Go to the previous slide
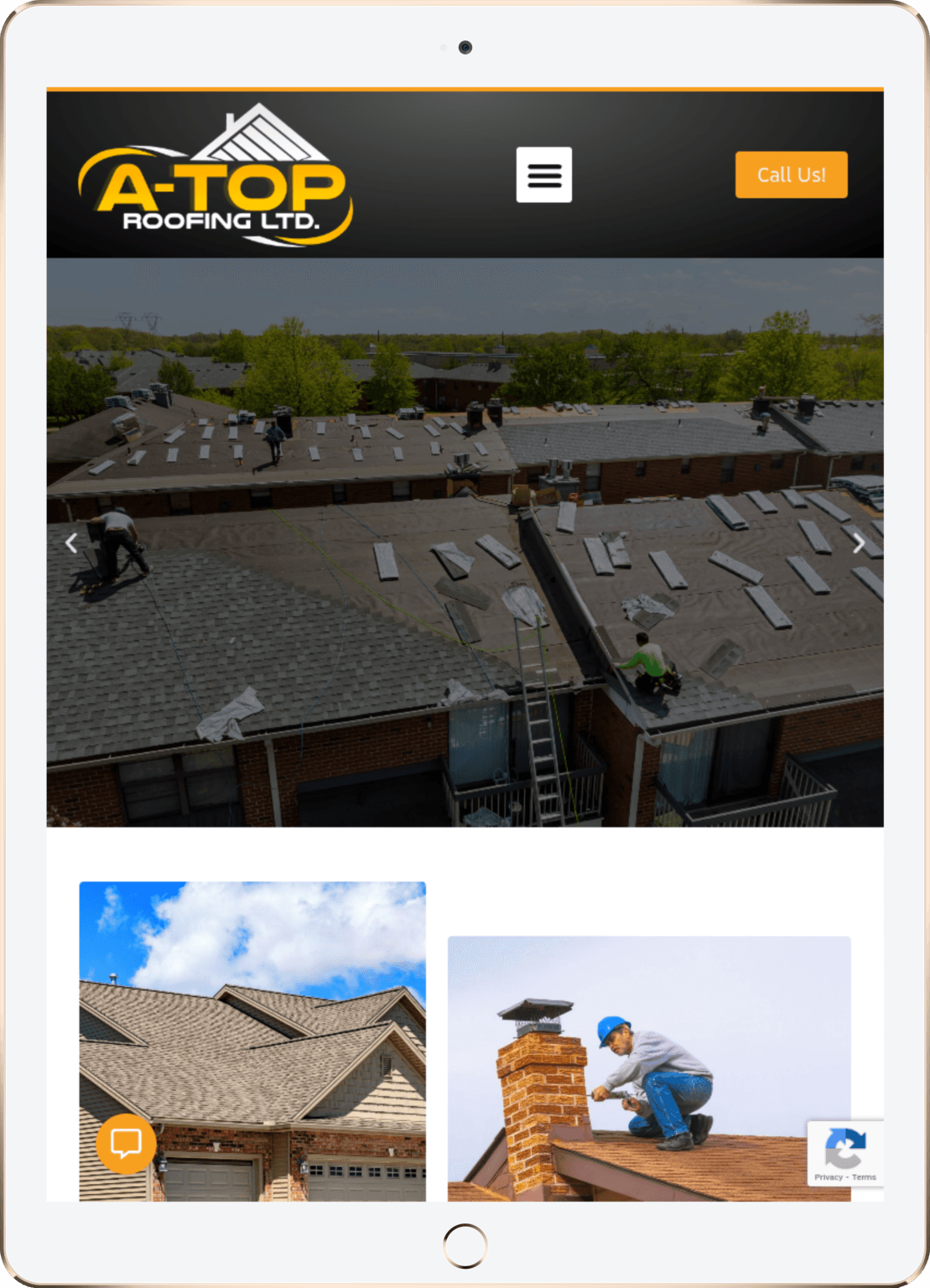 coord(71,543)
